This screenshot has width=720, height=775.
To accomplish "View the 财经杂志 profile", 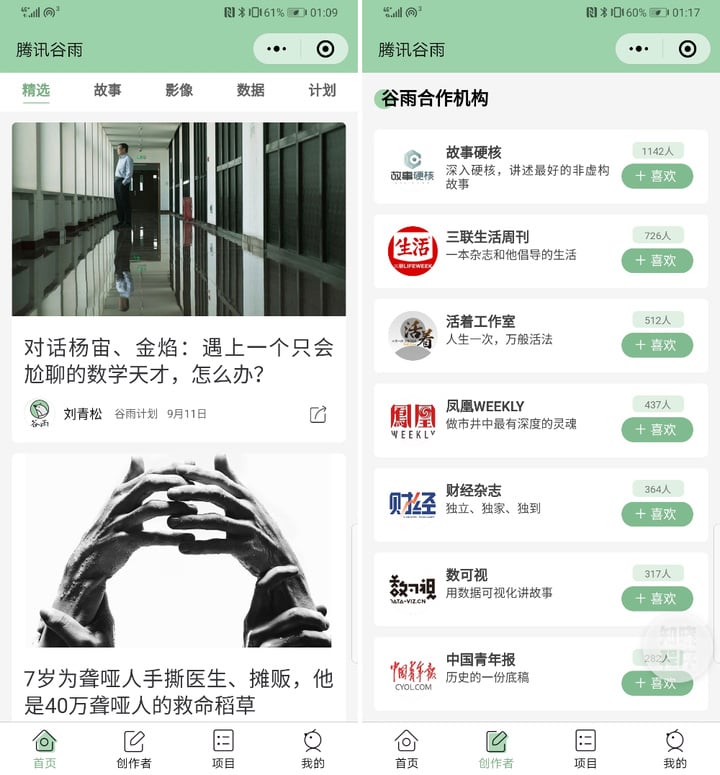I will click(x=500, y=499).
